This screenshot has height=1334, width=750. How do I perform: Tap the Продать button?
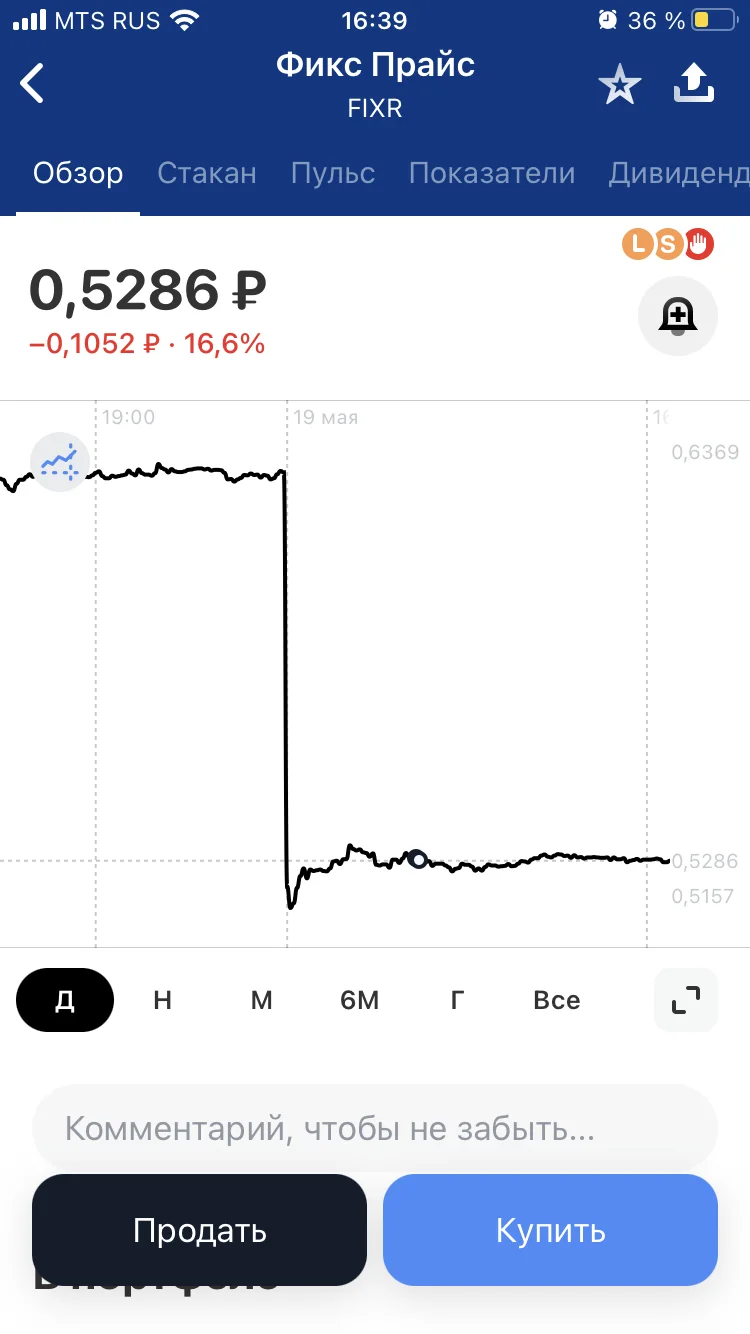pos(199,1230)
